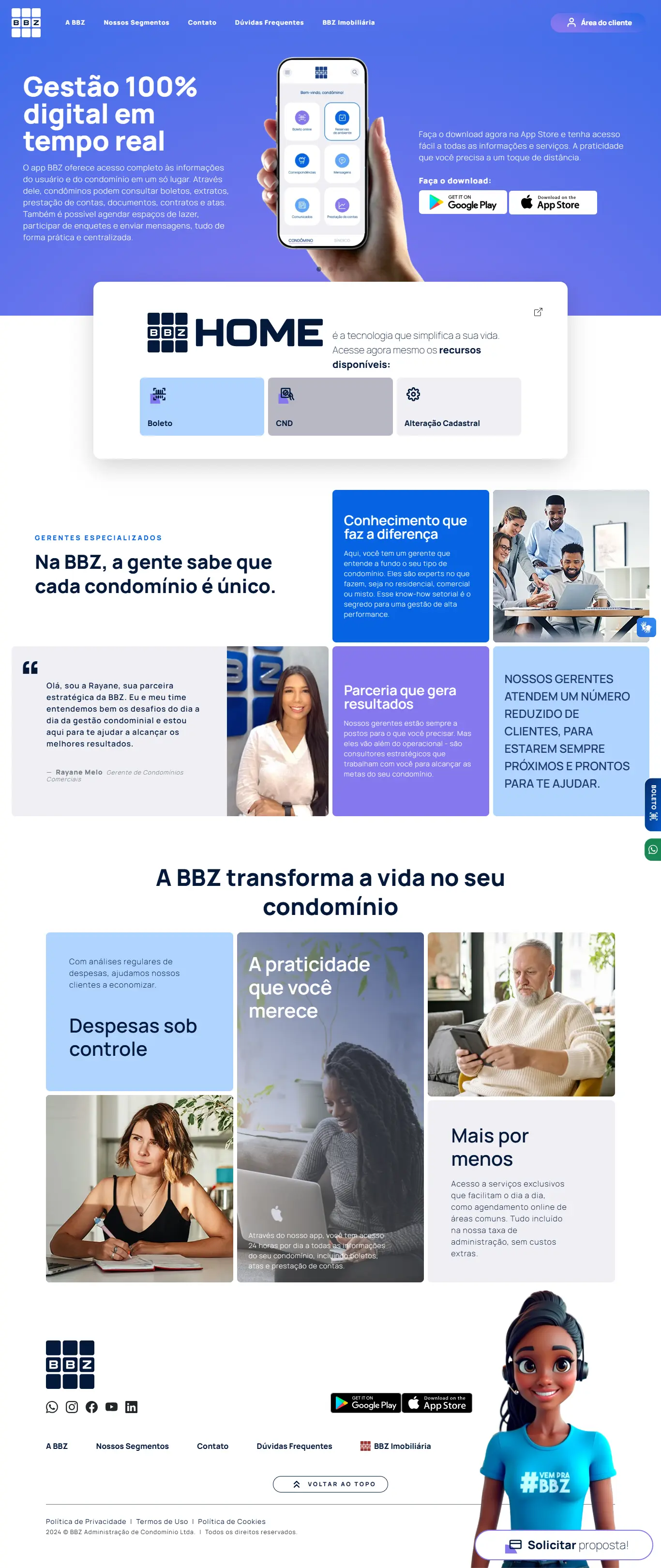Open the Alteração Cadastral card
Screen dimensions: 661x1568
458,407
